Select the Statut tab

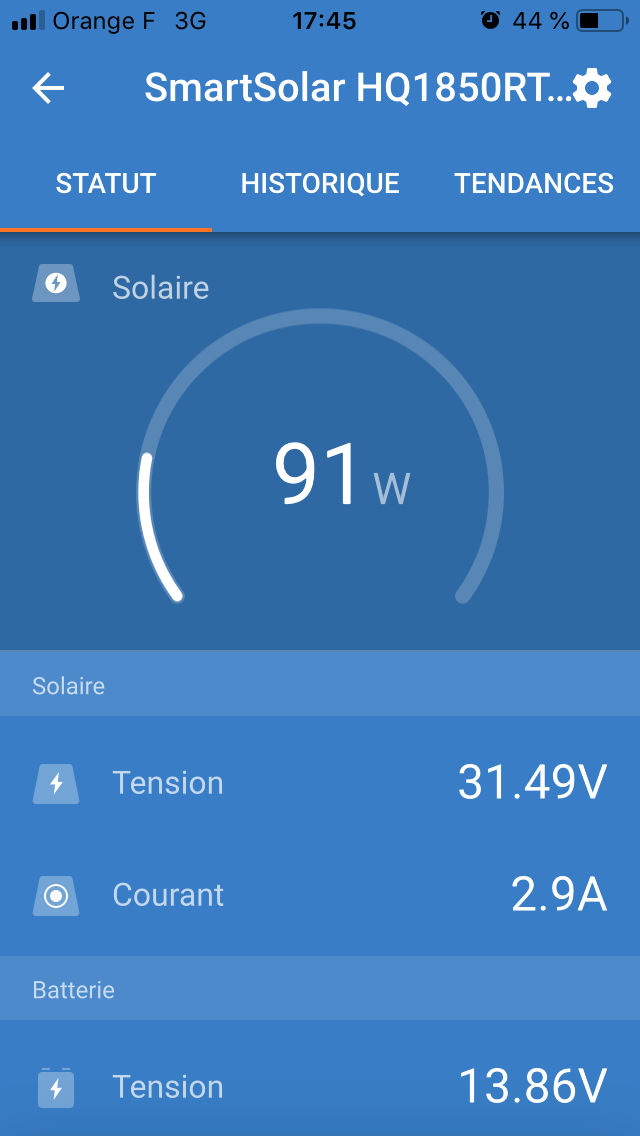[106, 183]
